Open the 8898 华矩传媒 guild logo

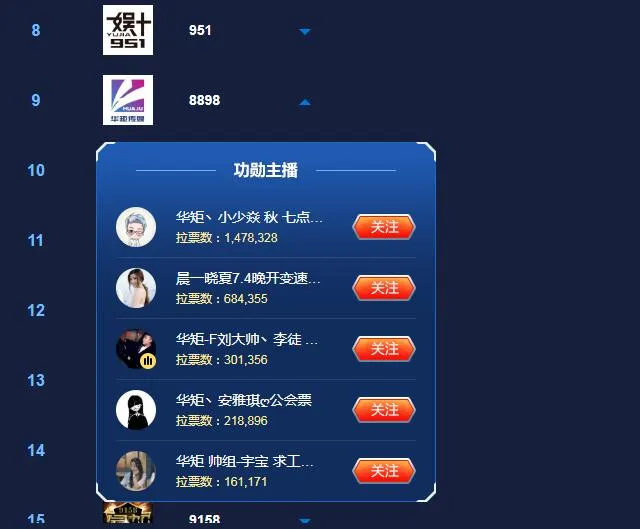point(128,100)
